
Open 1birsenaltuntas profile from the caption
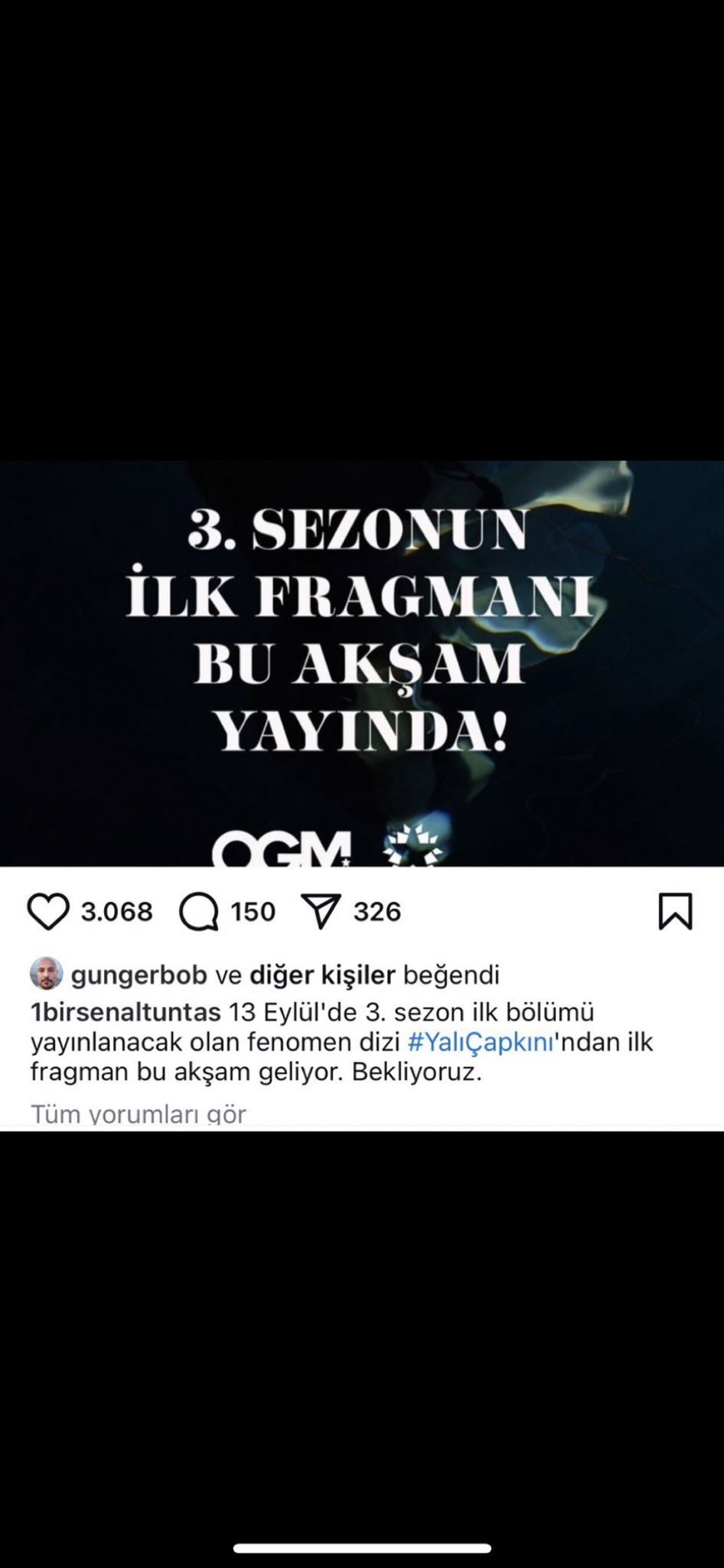(x=126, y=1012)
